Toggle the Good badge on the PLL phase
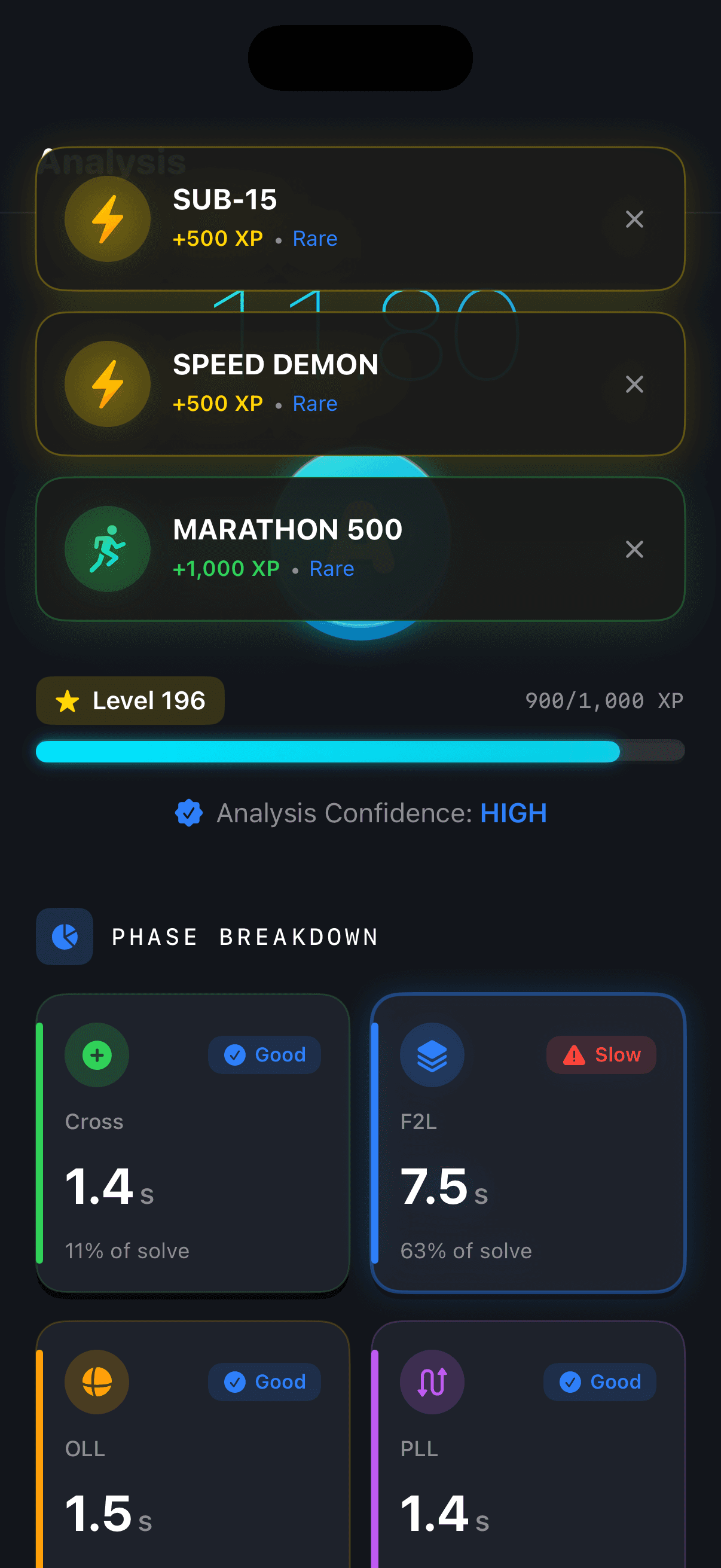Viewport: 721px width, 1568px height. click(x=600, y=1382)
